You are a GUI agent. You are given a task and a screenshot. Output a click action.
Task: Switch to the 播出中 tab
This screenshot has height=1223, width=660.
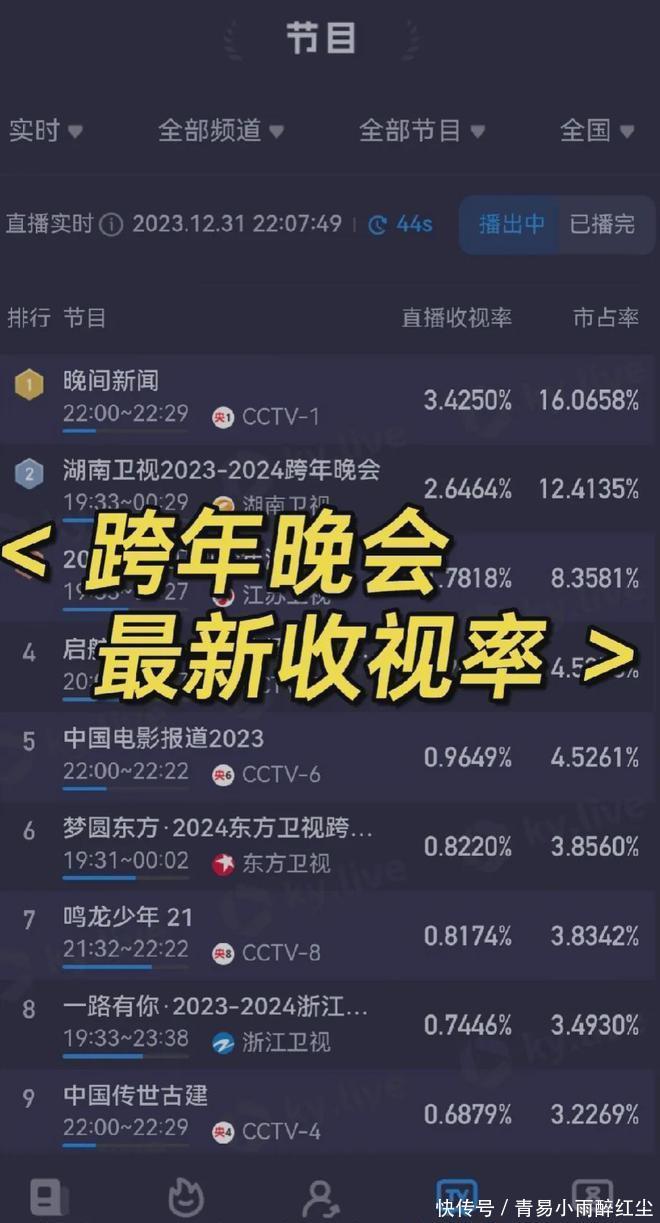(x=511, y=224)
